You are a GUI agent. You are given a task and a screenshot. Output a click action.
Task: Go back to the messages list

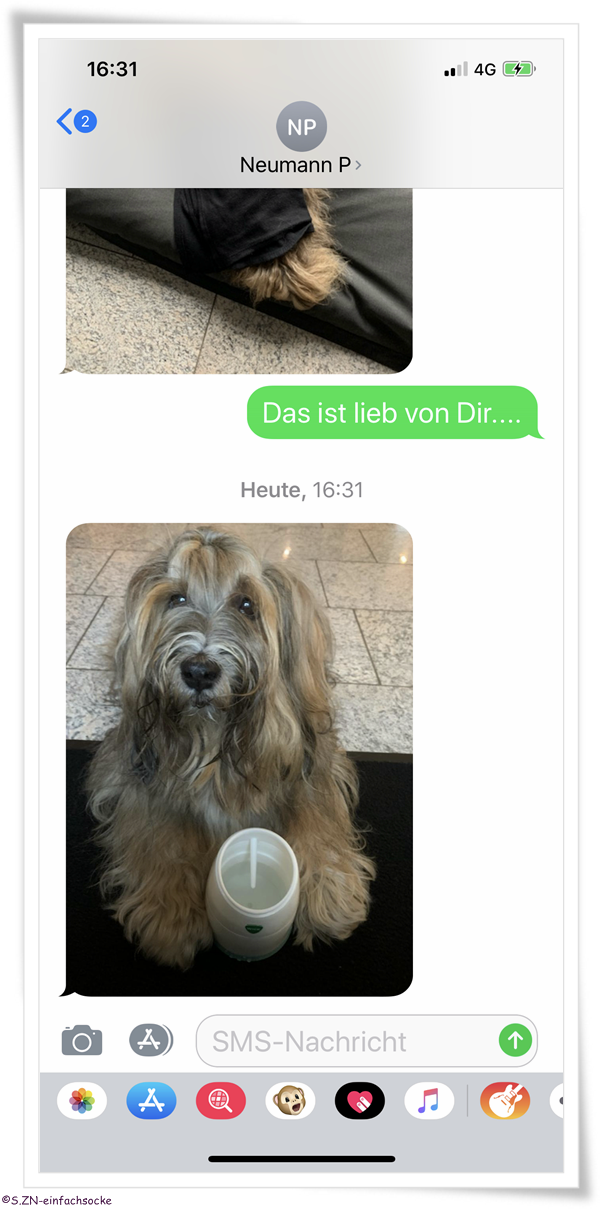(76, 122)
